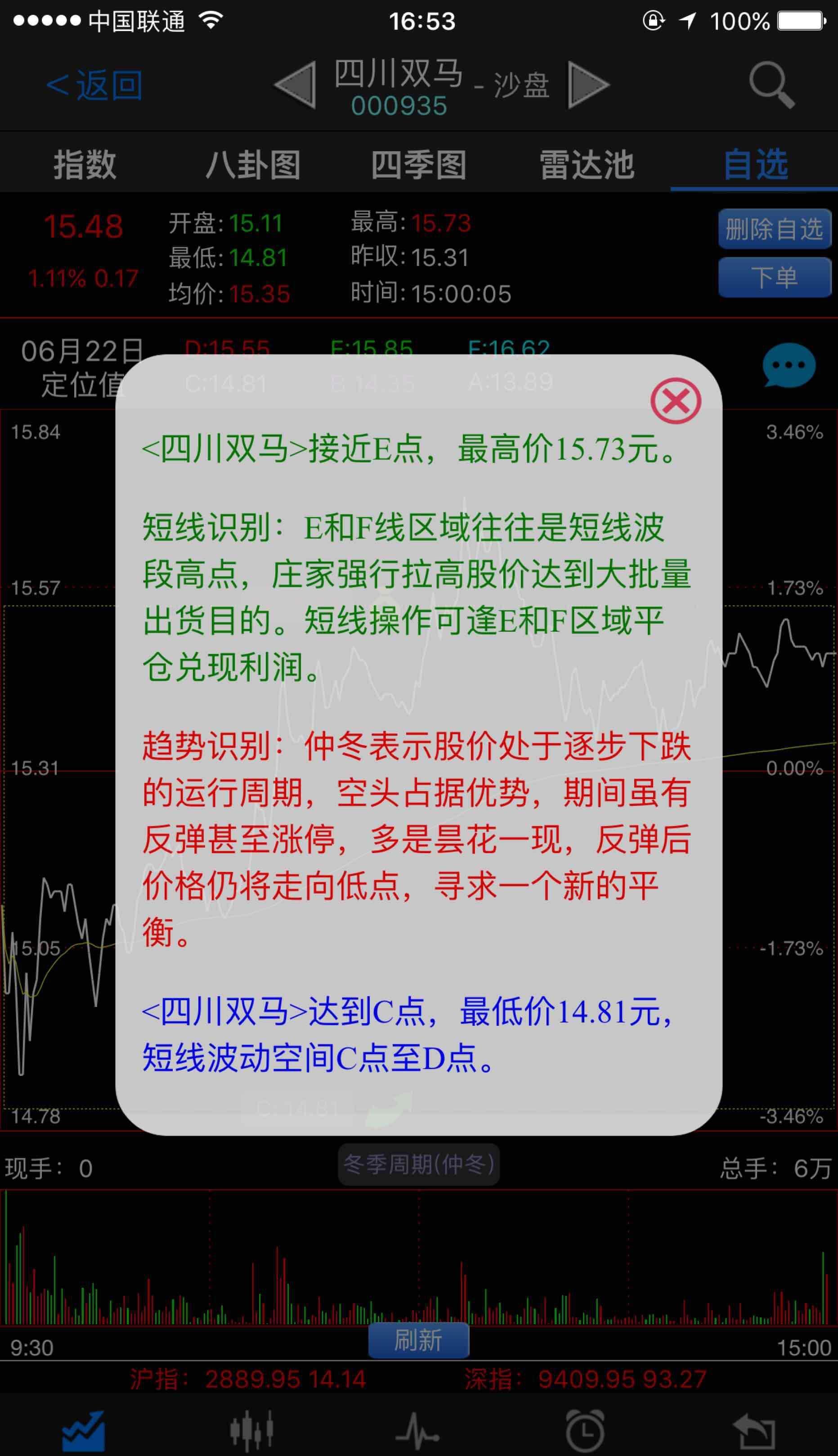
Task: Tap 删除自选 to remove from watchlist
Action: [774, 229]
